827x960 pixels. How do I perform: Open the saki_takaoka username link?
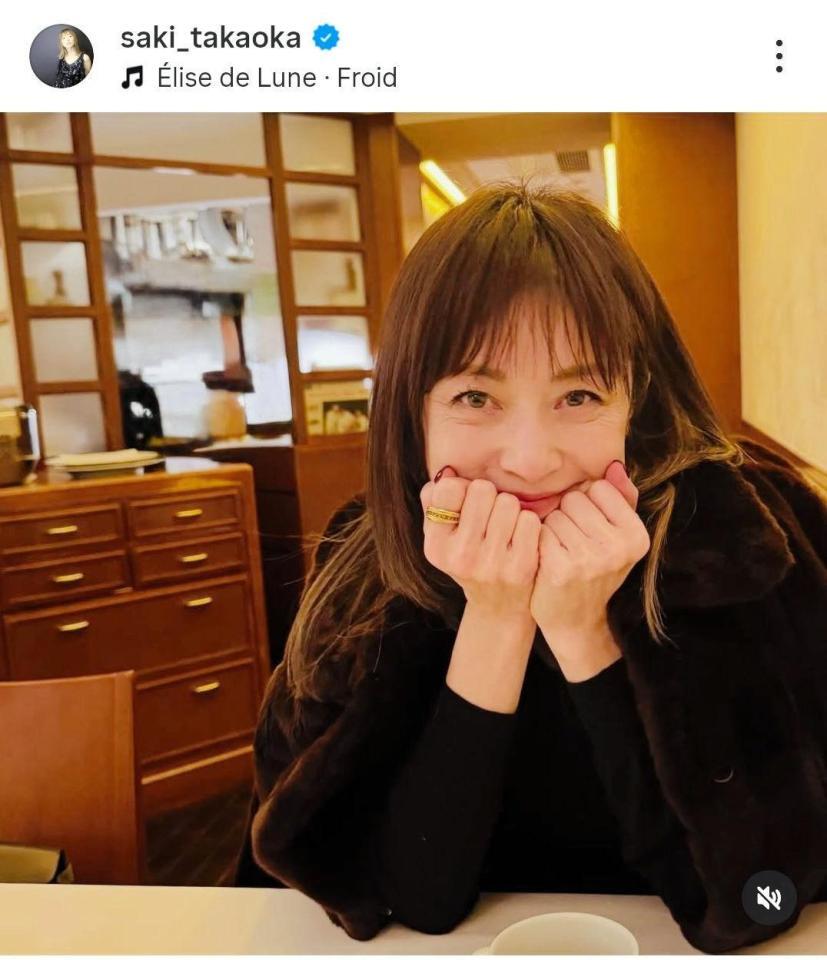pos(210,38)
